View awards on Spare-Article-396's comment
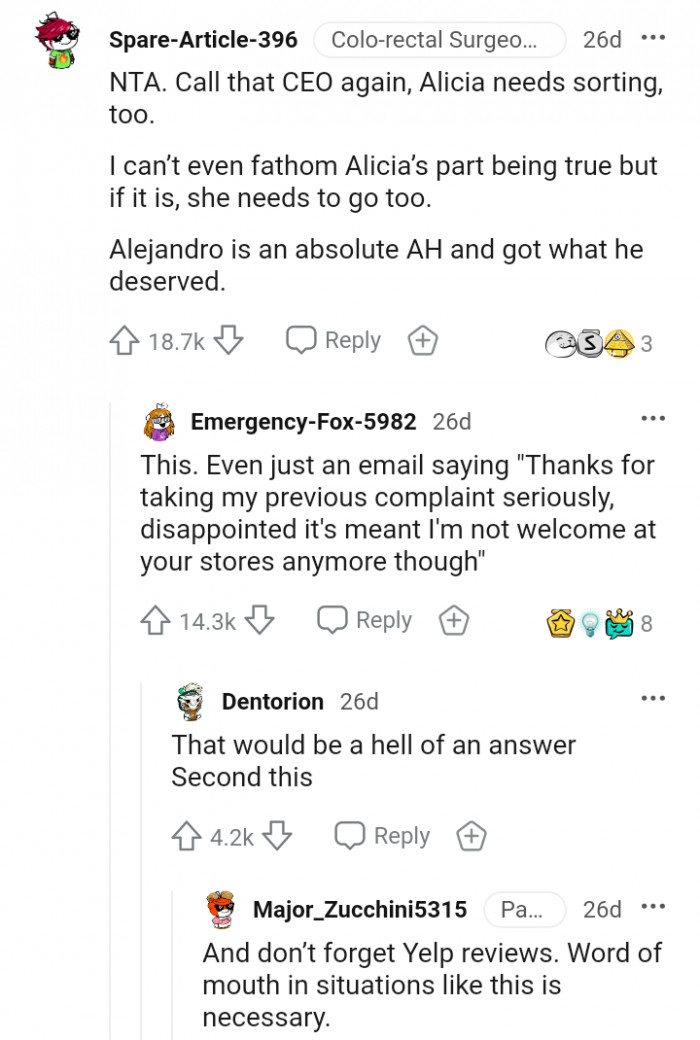The width and height of the screenshot is (700, 1040). pos(598,344)
